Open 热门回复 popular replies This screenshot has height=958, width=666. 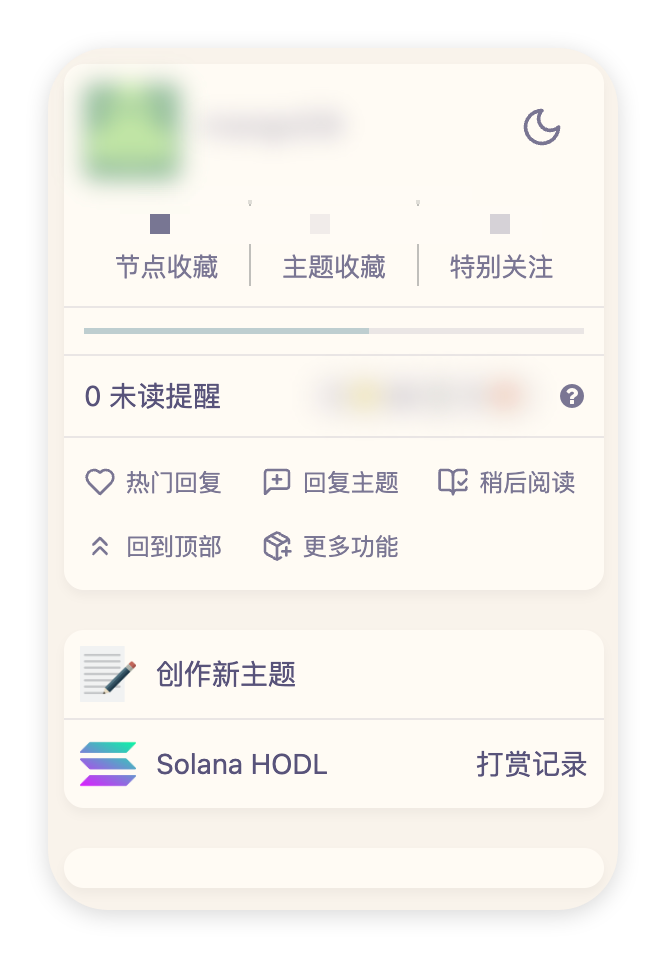[x=154, y=483]
